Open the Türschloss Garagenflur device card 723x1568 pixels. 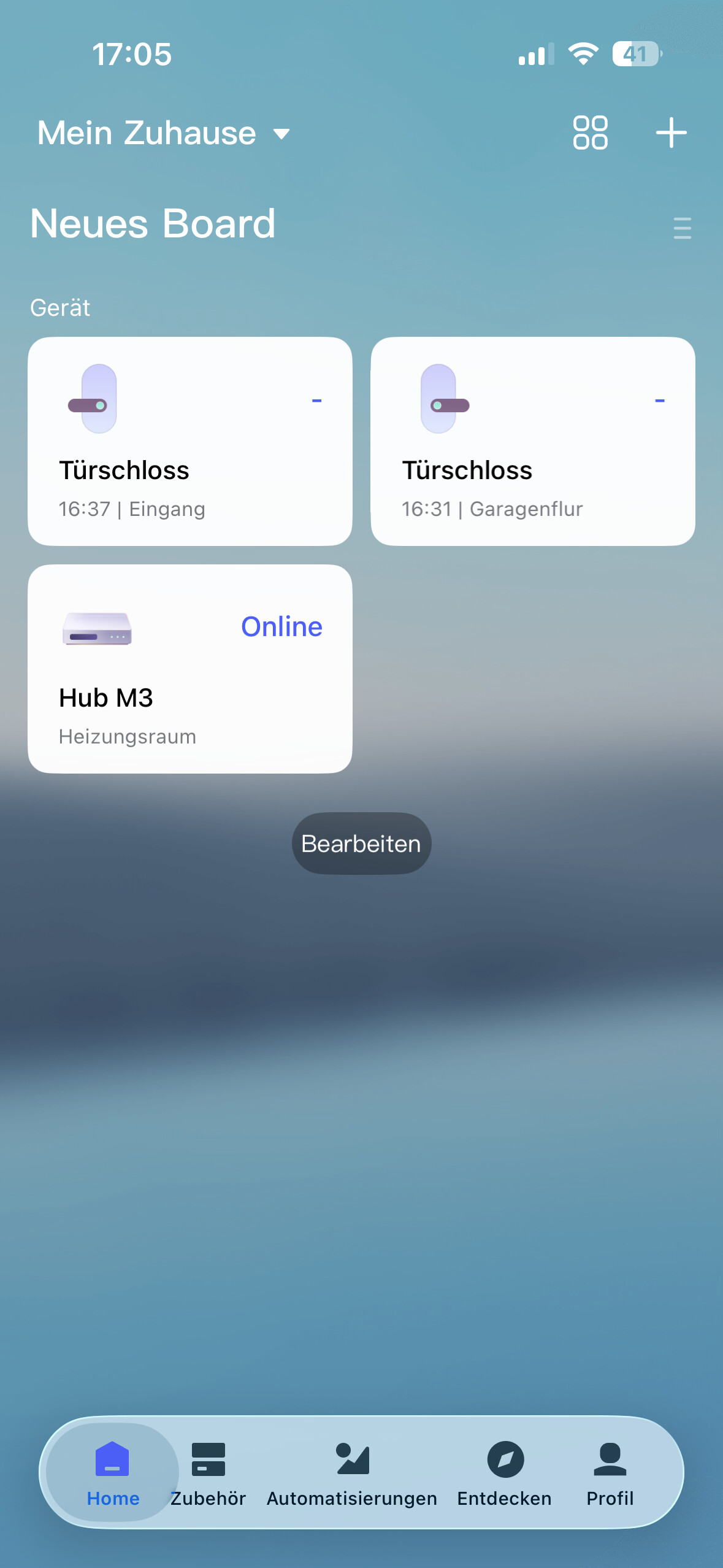(532, 441)
